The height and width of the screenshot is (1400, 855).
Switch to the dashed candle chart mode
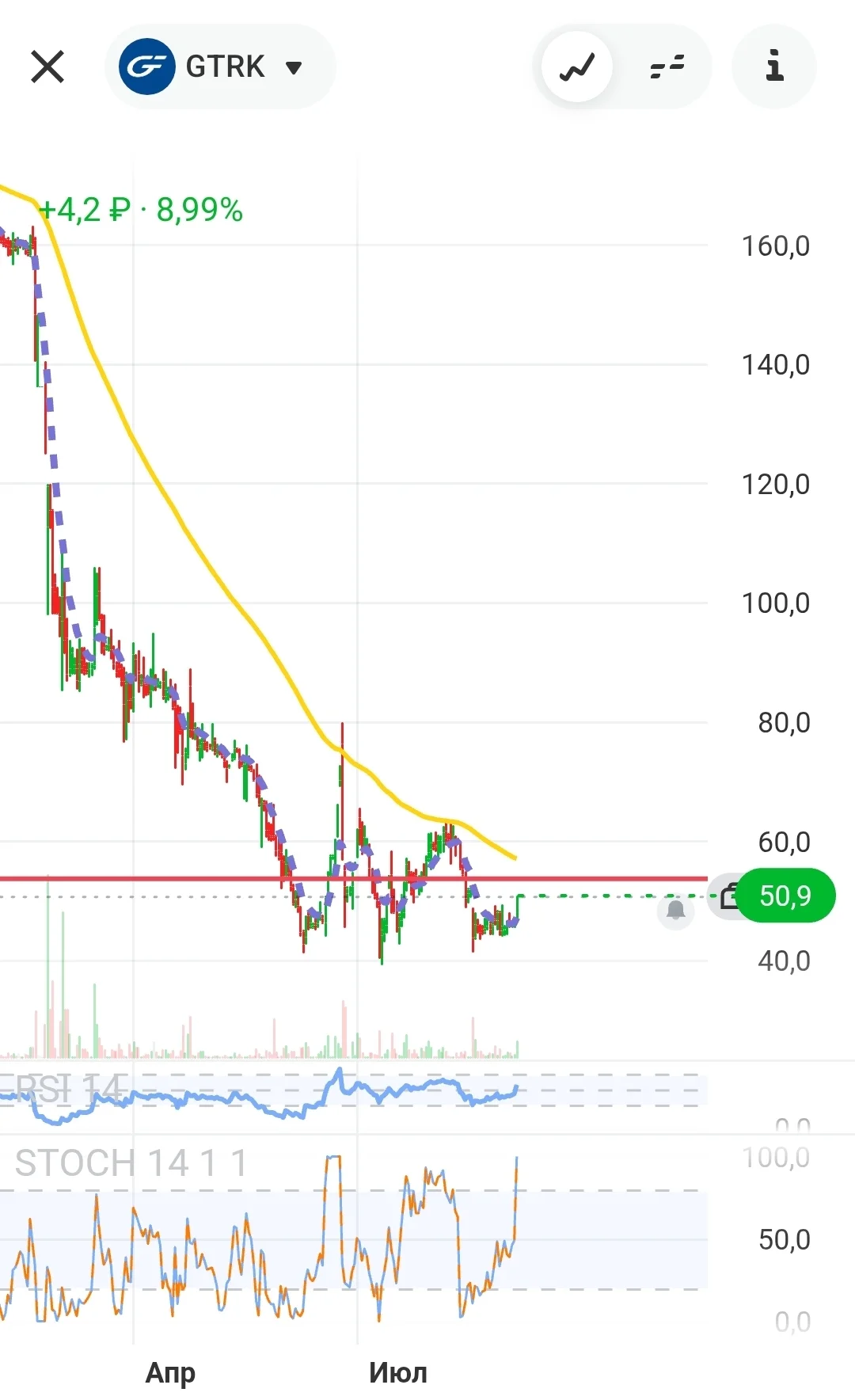click(x=667, y=67)
